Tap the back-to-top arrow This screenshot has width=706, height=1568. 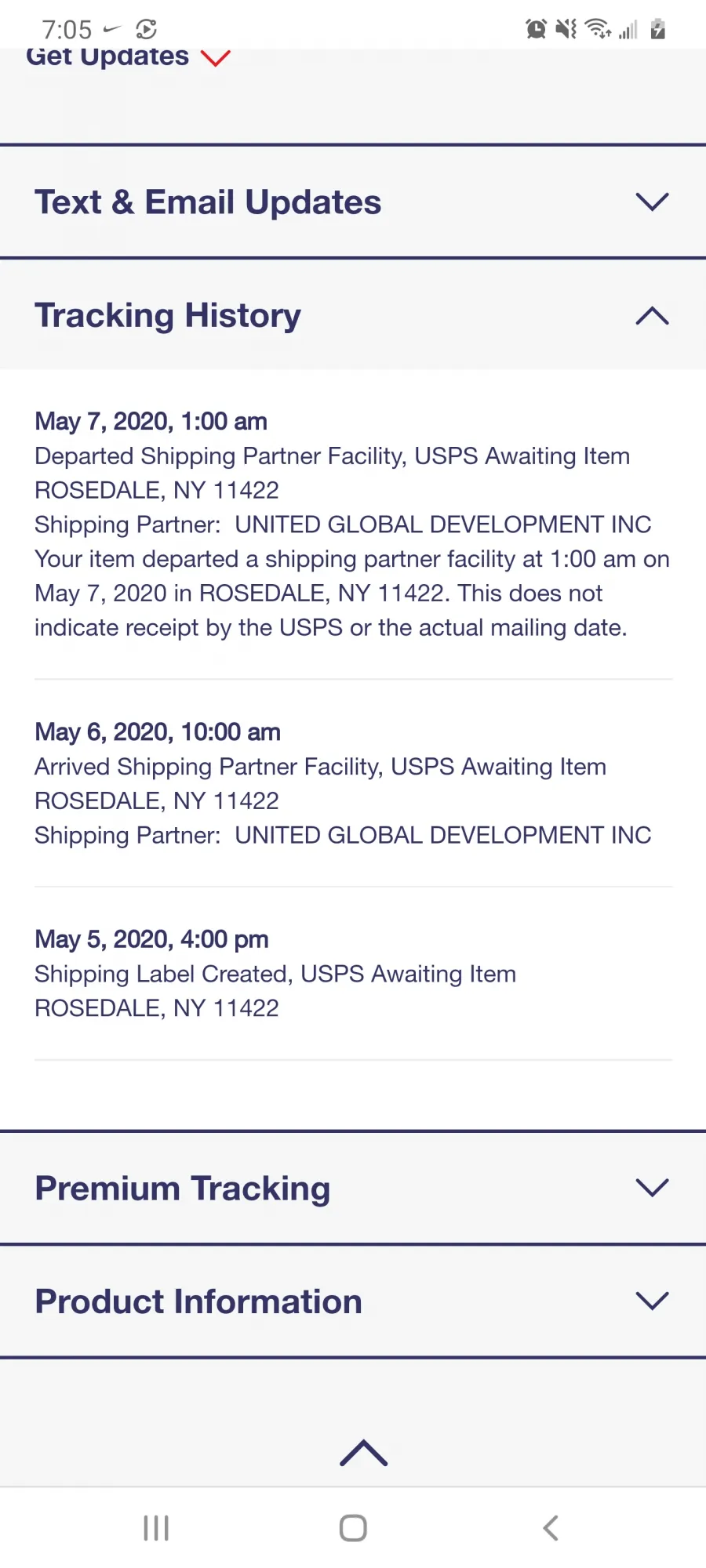(x=363, y=1453)
